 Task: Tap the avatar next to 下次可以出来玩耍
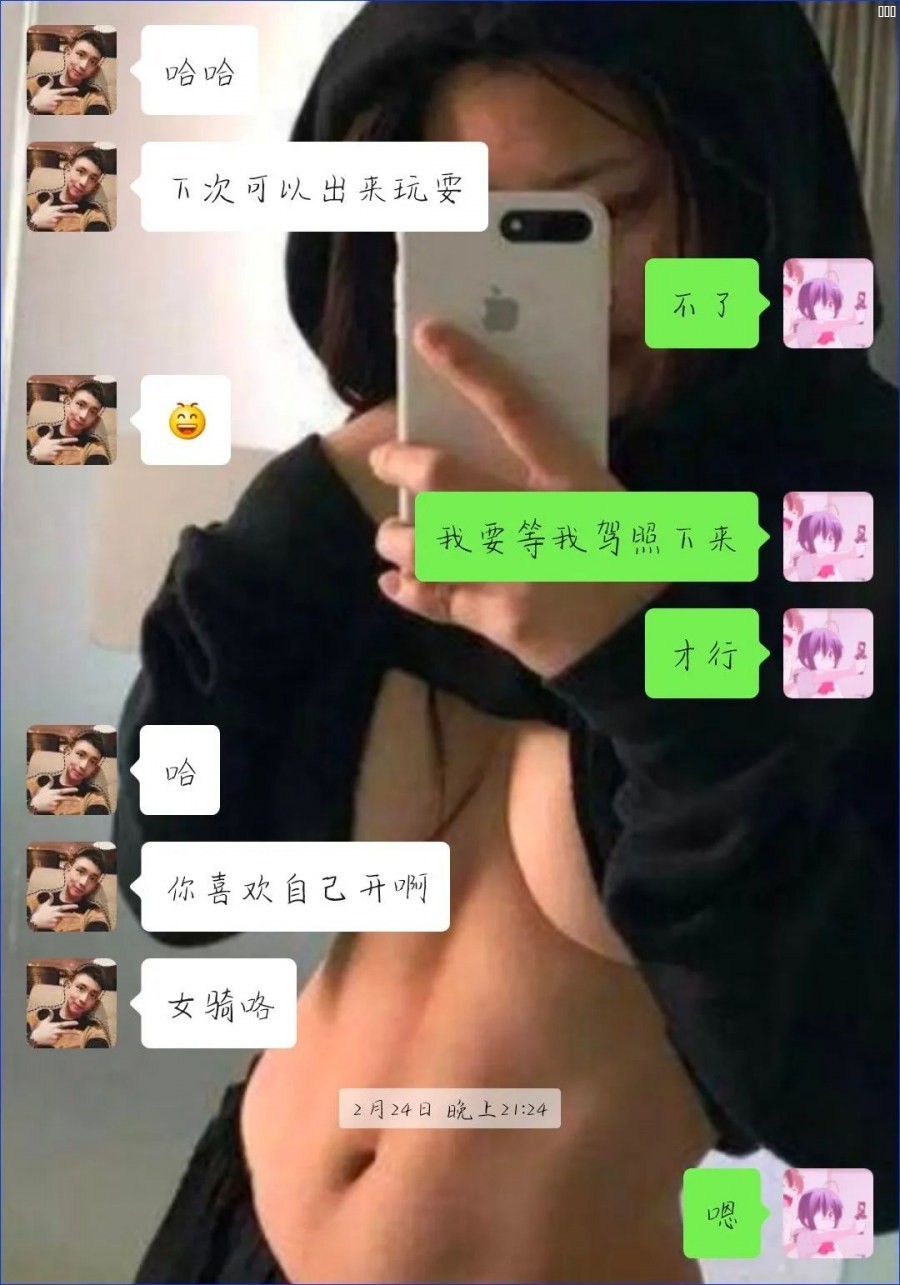(70, 187)
